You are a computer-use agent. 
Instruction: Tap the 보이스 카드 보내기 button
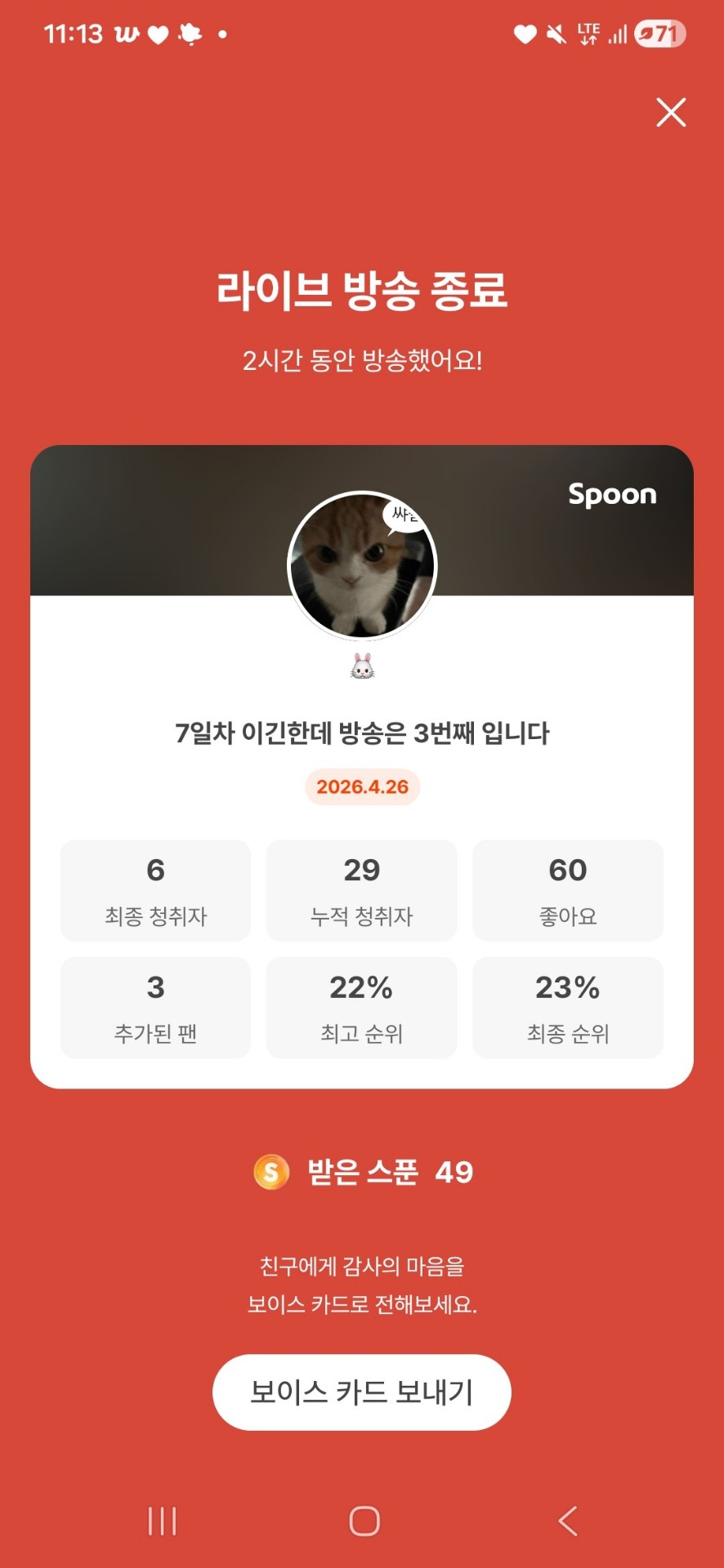[361, 1392]
